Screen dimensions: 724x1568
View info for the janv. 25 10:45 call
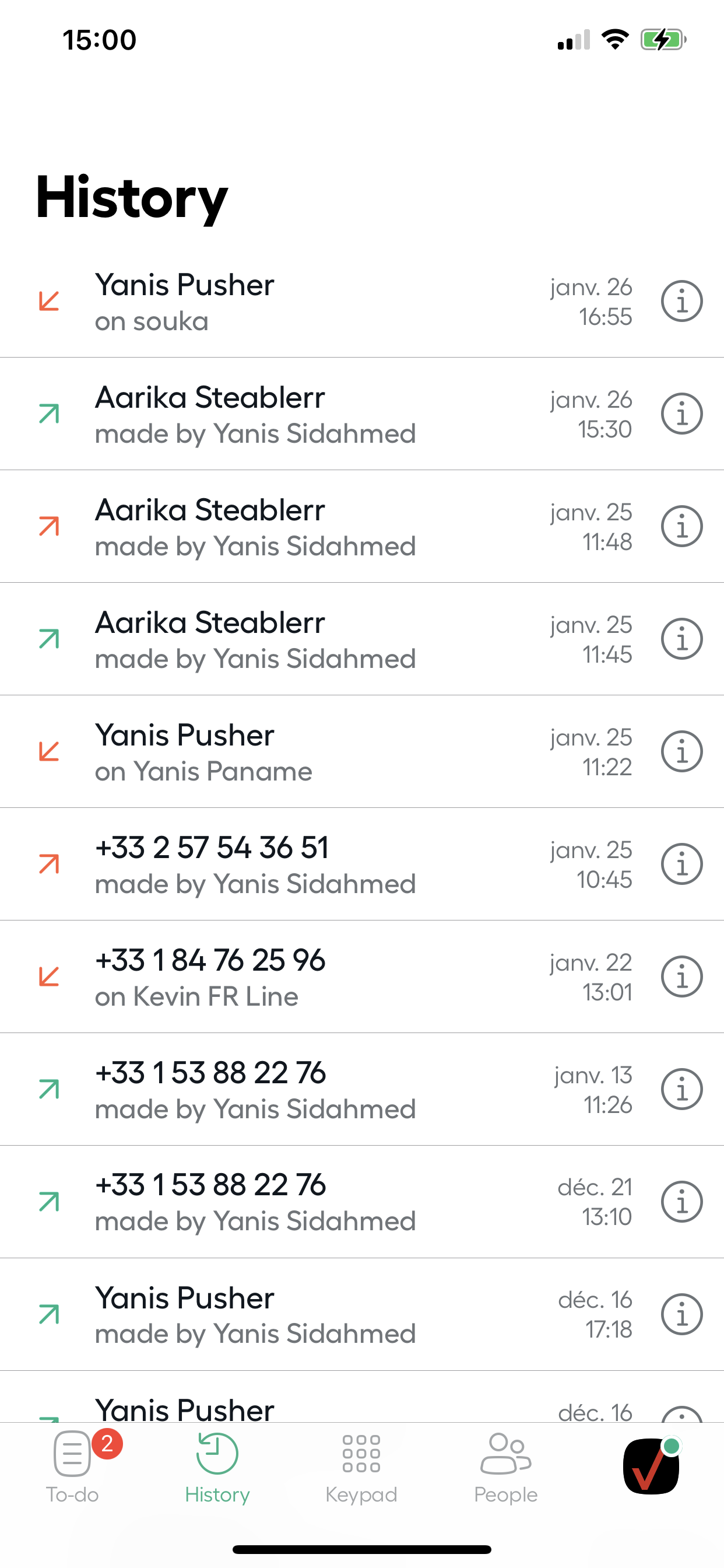pyautogui.click(x=681, y=864)
